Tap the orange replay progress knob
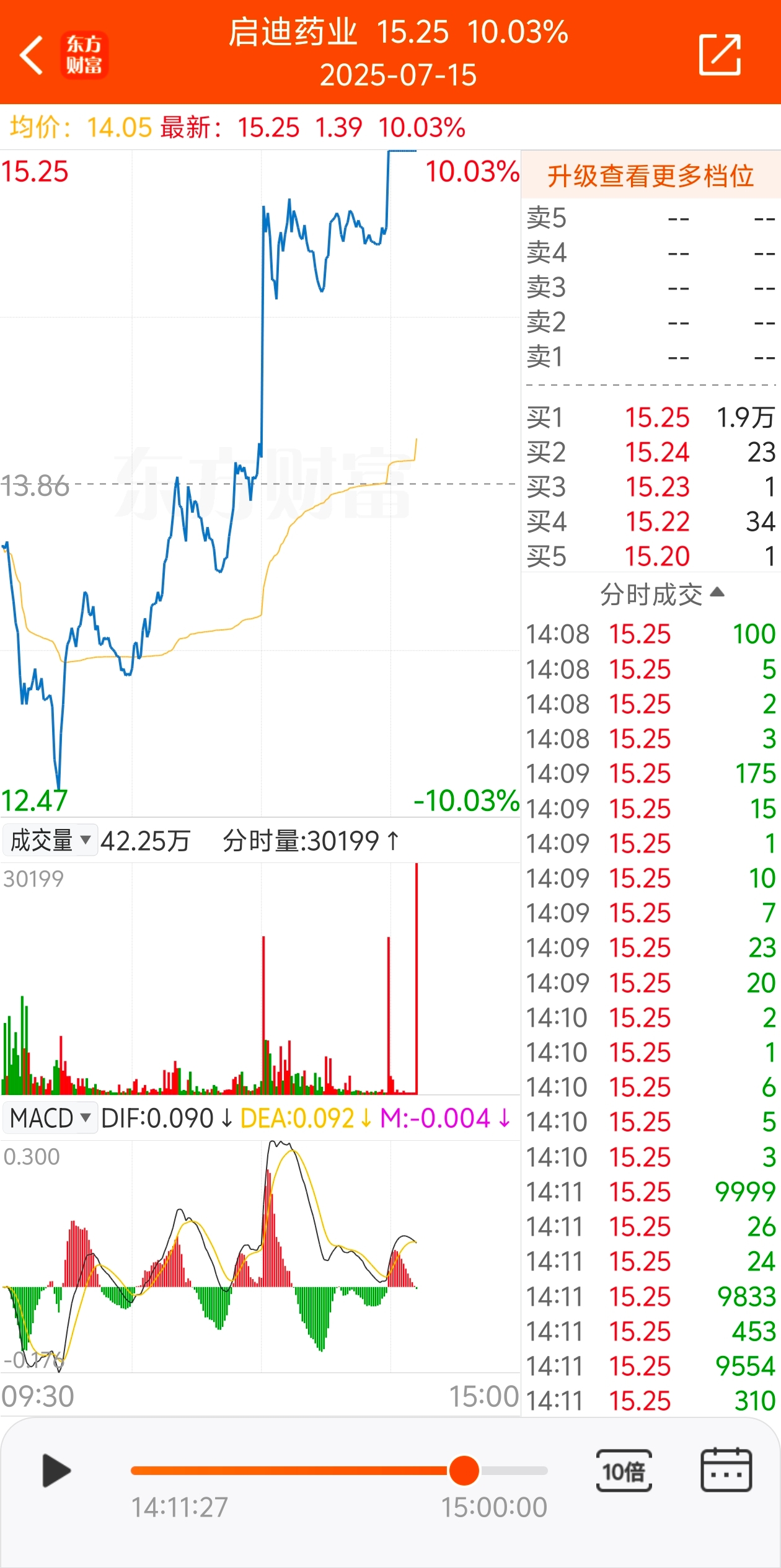The width and height of the screenshot is (781, 1568). point(464,1471)
